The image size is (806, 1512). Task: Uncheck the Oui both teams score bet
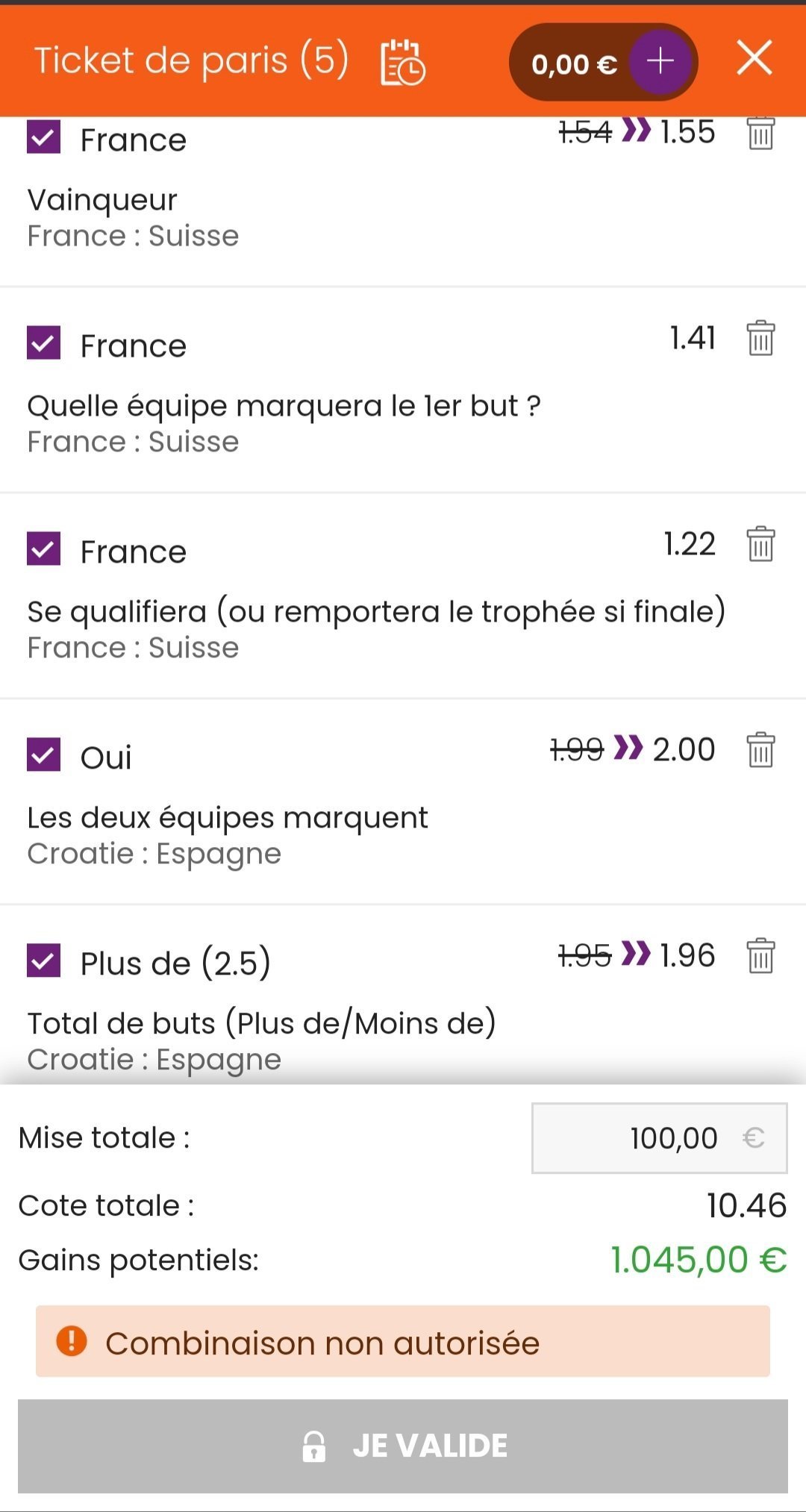(x=43, y=755)
